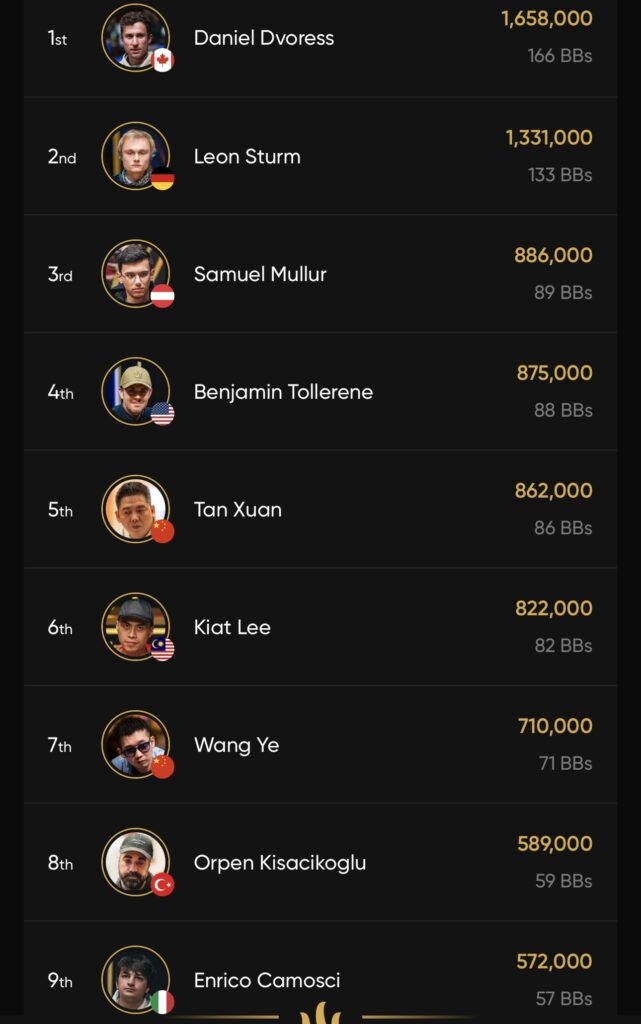This screenshot has width=641, height=1024.
Task: View Leon Sturm's player profile
Action: click(x=247, y=157)
